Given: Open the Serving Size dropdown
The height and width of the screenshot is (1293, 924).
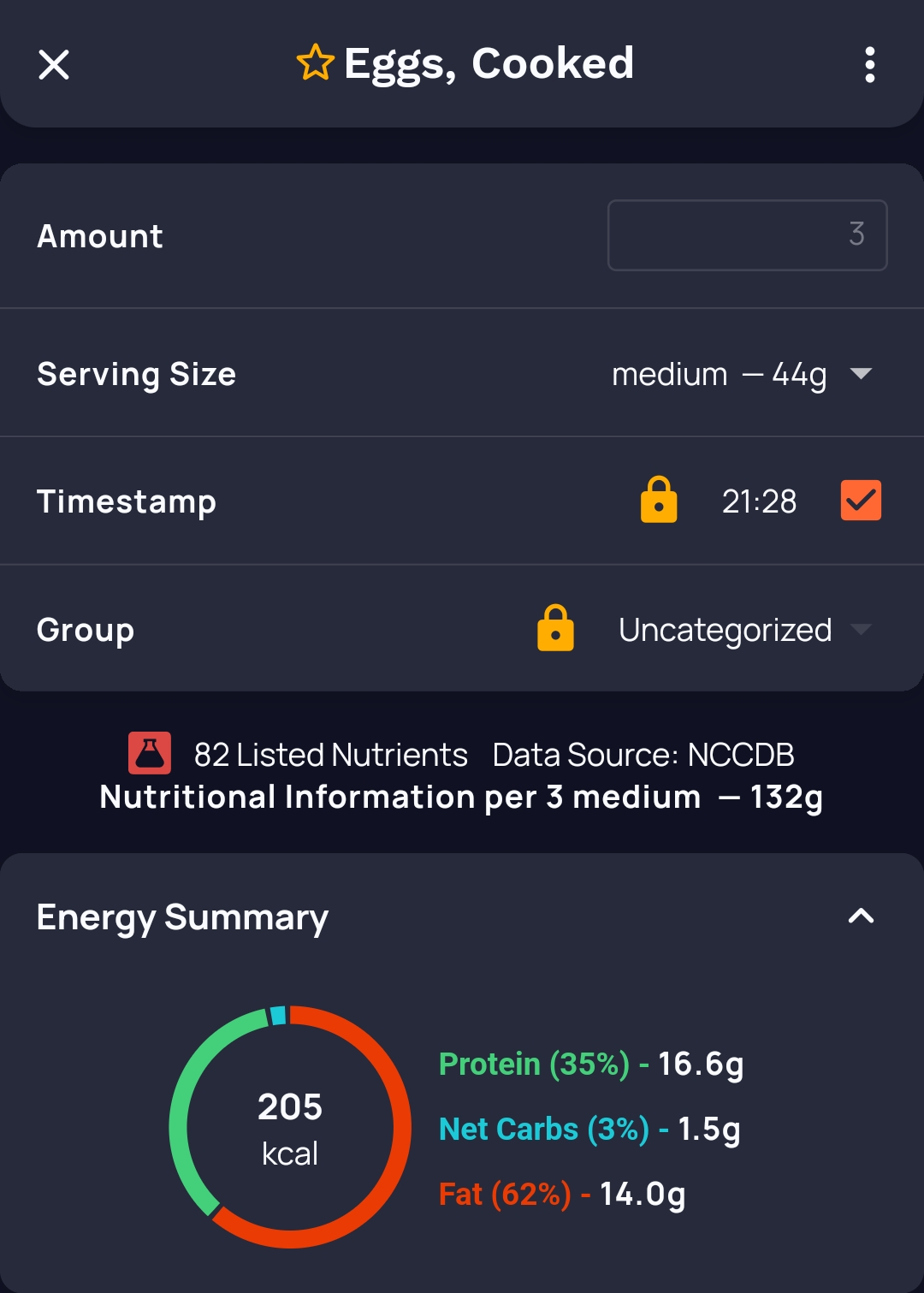Looking at the screenshot, I should coord(741,374).
